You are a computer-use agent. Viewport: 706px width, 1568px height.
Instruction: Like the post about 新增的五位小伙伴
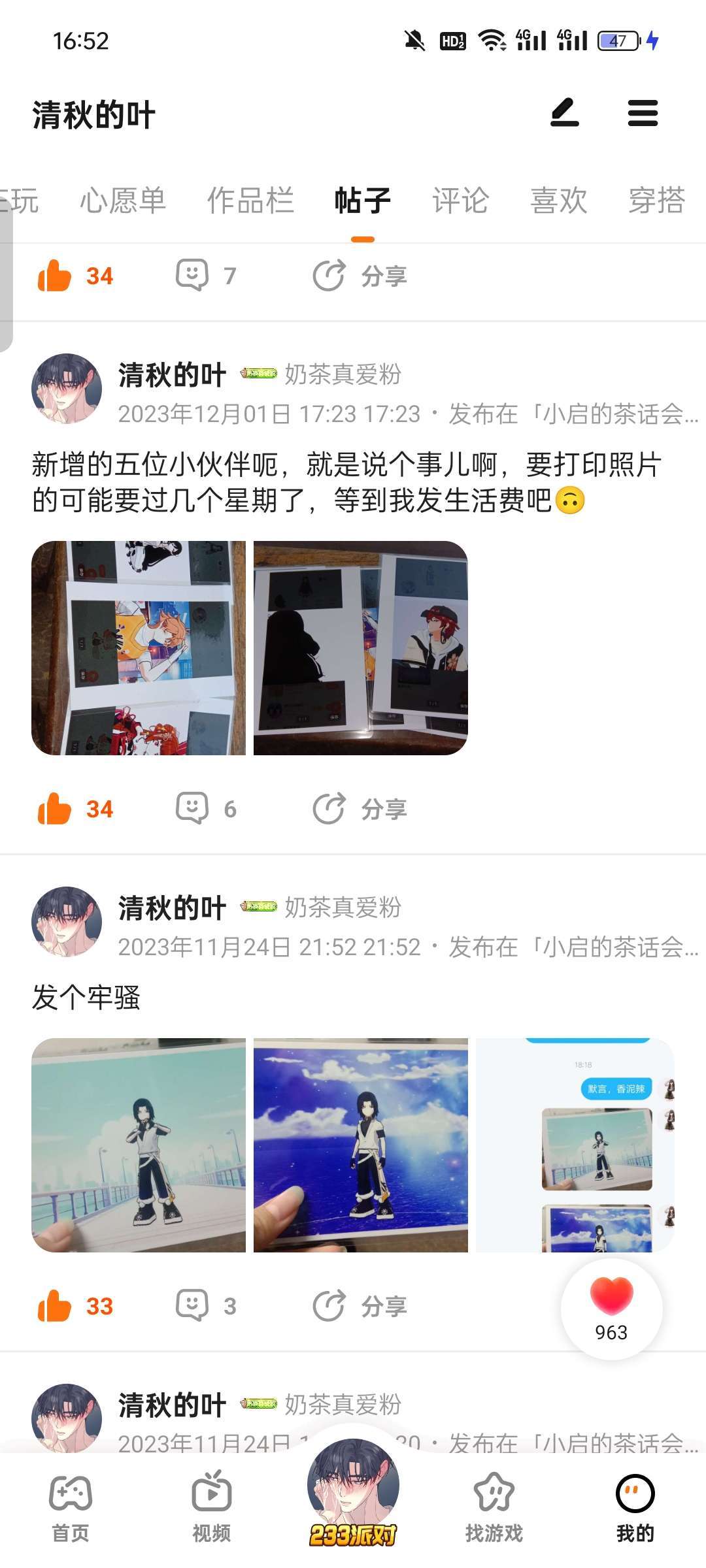tap(56, 809)
